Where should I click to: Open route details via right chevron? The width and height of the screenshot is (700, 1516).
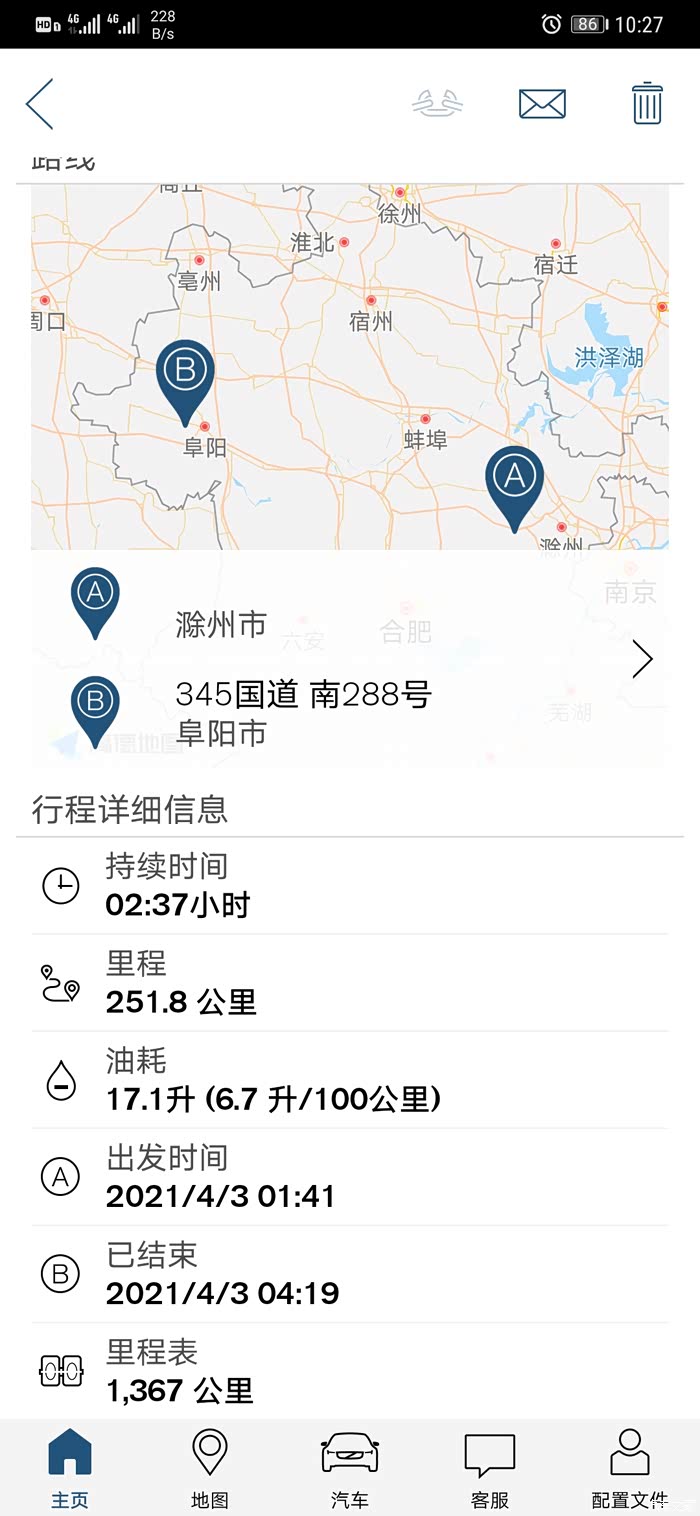click(x=642, y=659)
